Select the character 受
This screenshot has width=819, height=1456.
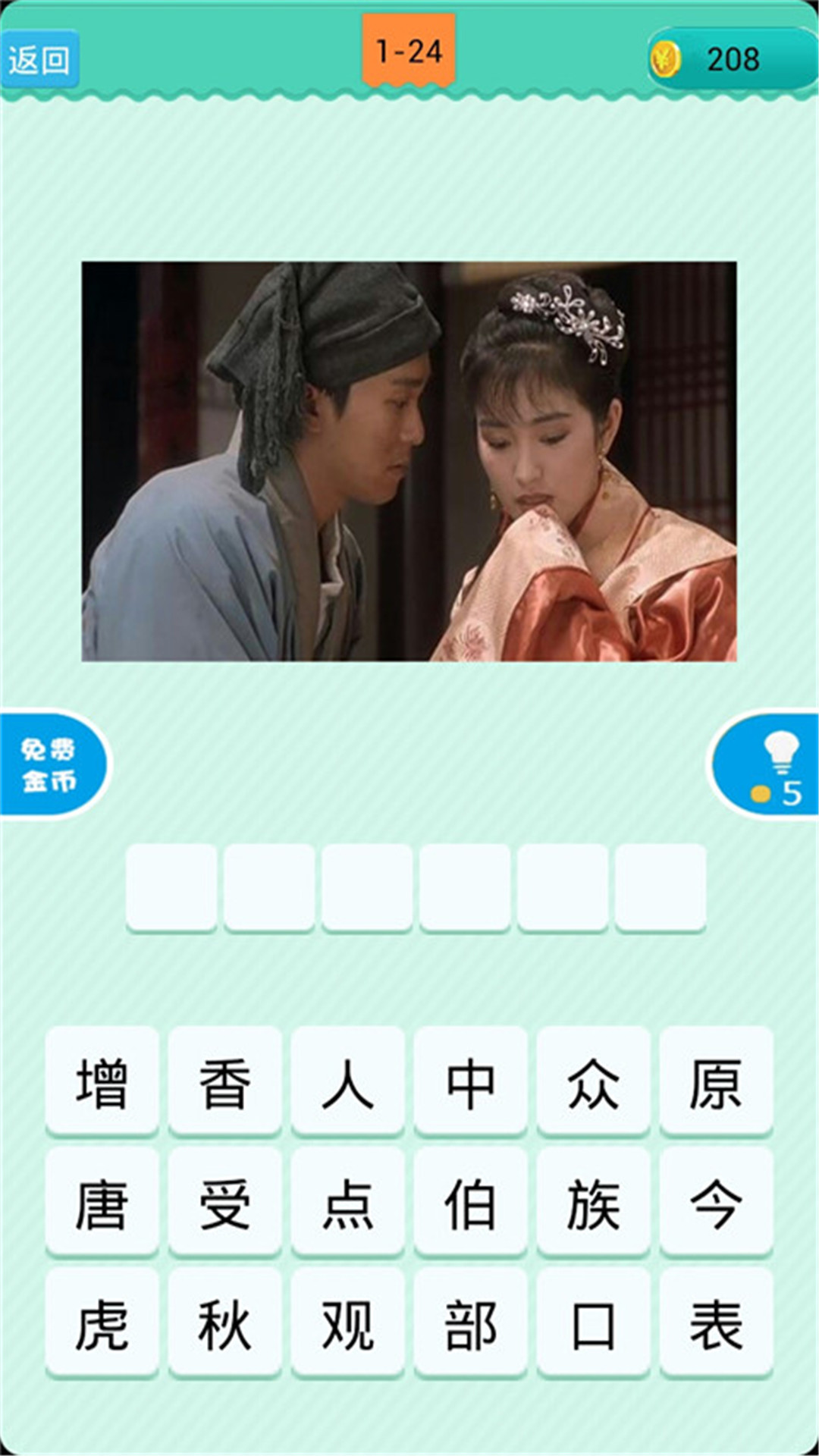coord(224,1203)
